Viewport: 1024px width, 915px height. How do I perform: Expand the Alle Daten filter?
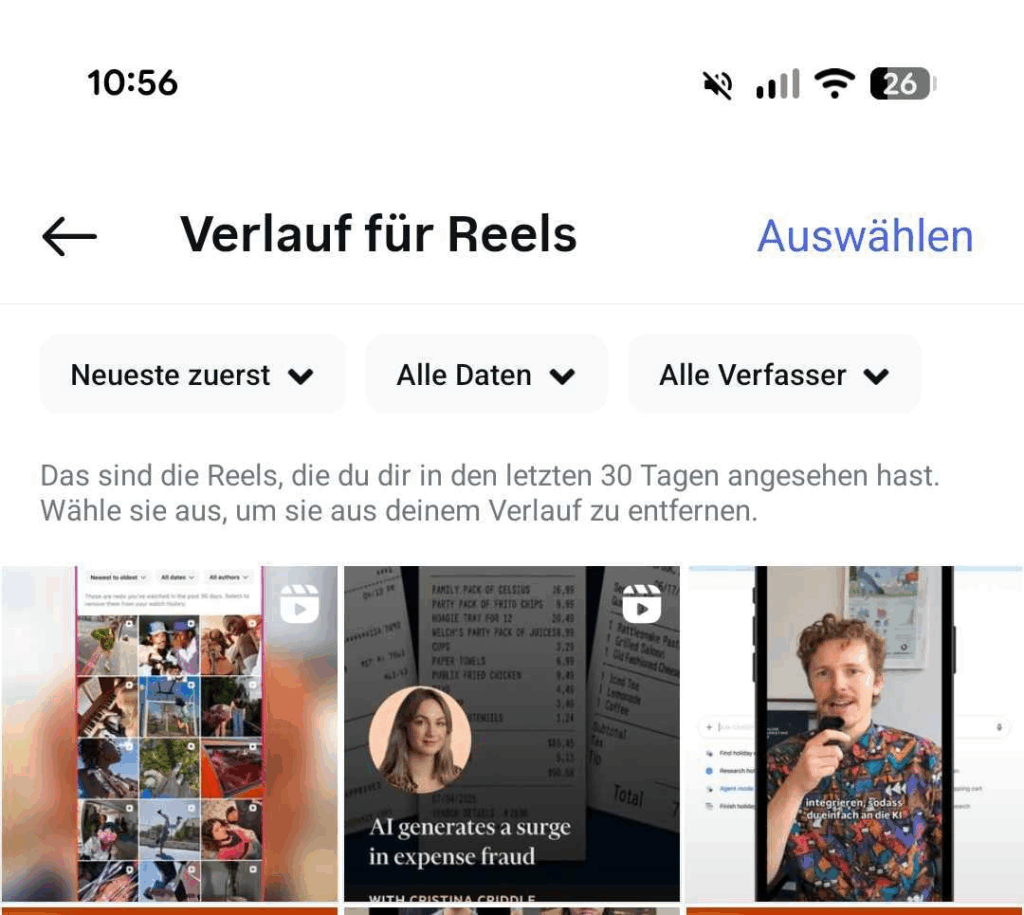pos(486,375)
